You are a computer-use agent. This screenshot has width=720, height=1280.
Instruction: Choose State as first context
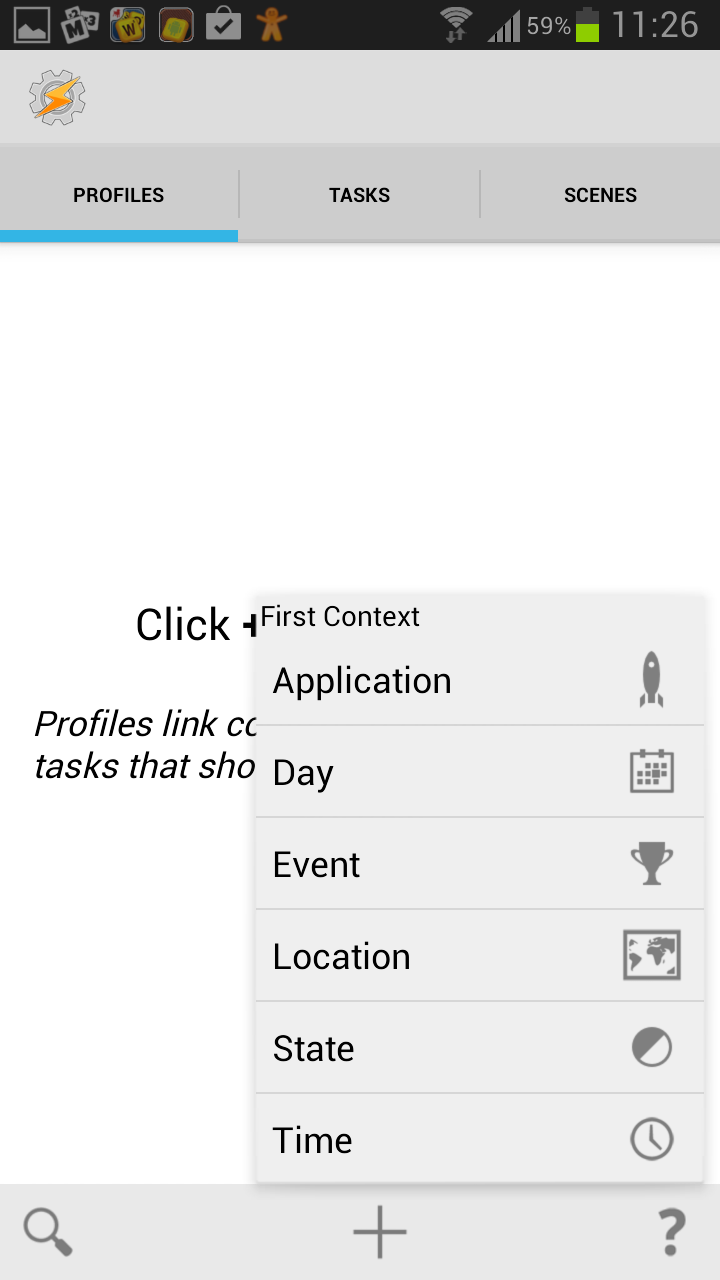pyautogui.click(x=480, y=1048)
